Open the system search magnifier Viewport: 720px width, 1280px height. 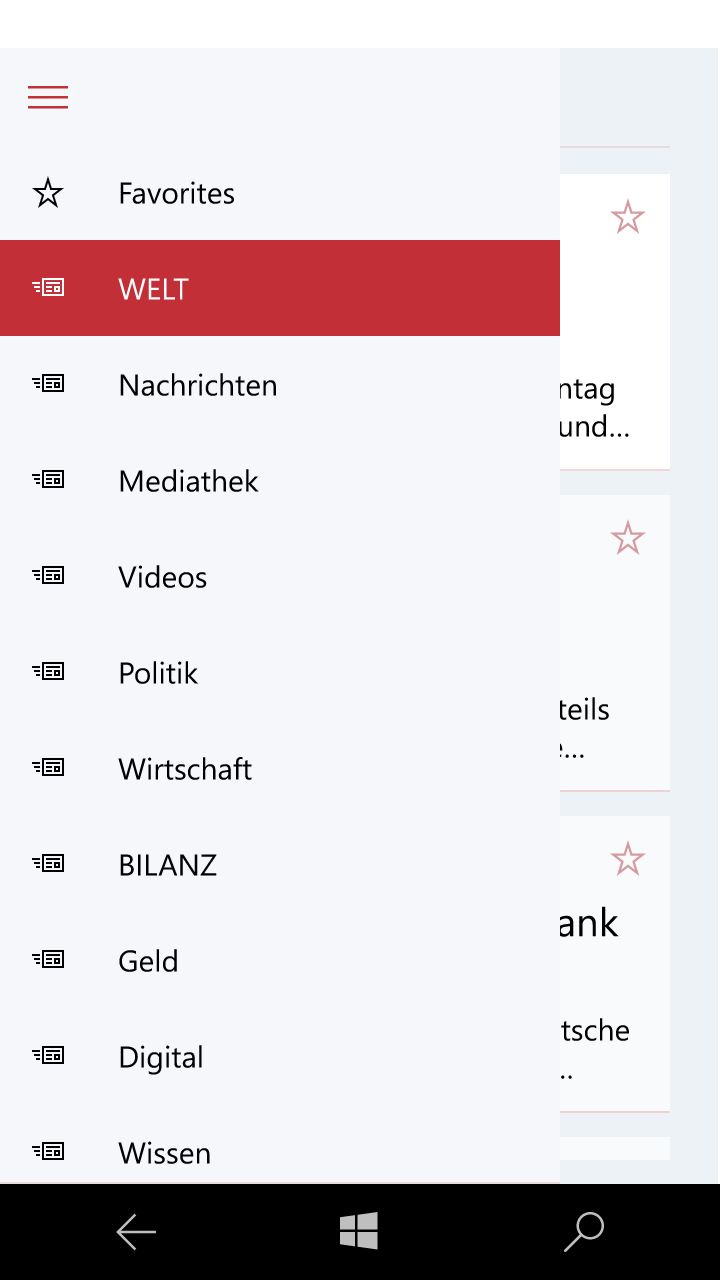pos(584,1232)
